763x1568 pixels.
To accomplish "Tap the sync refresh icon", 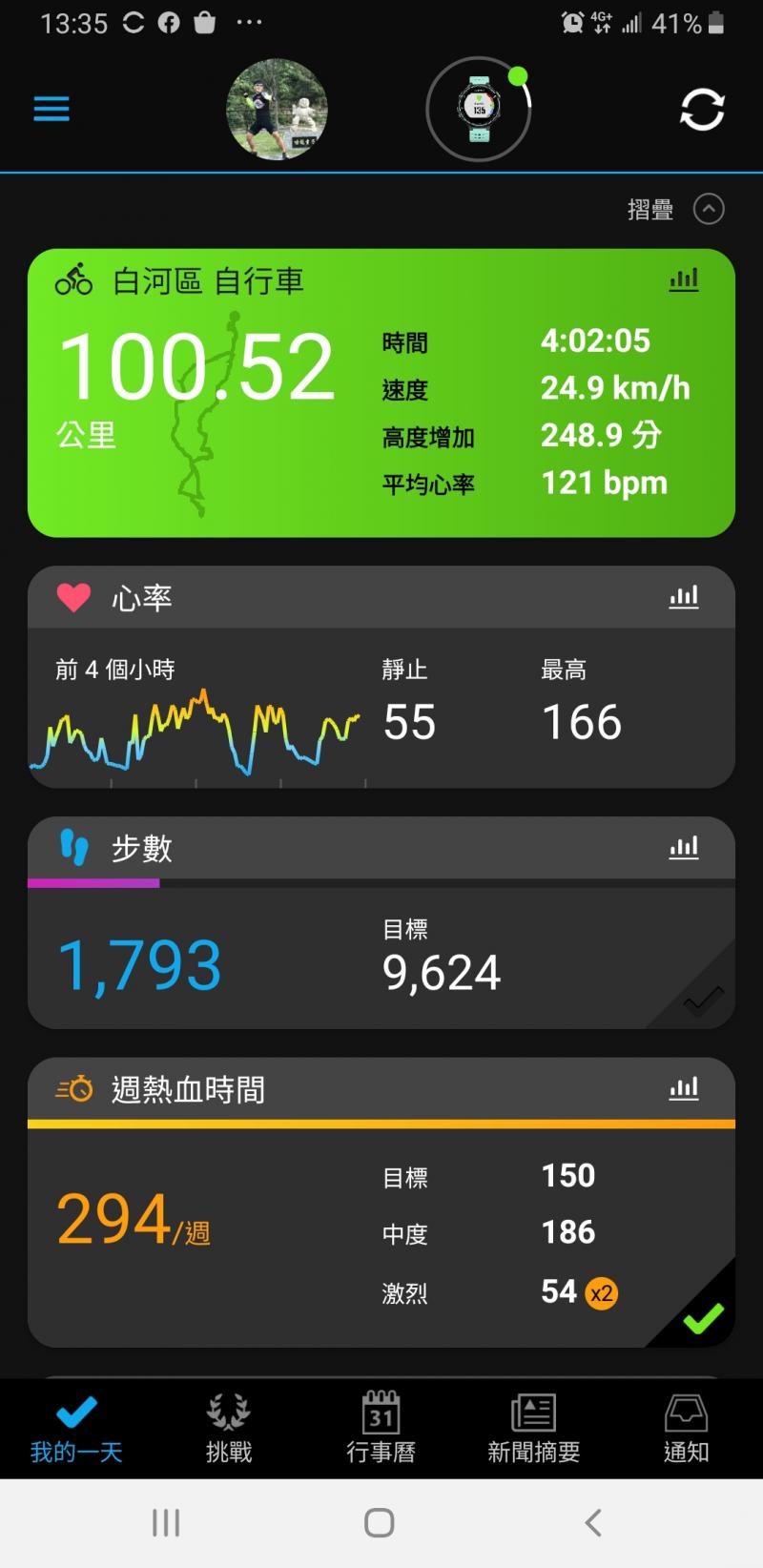I will click(702, 110).
